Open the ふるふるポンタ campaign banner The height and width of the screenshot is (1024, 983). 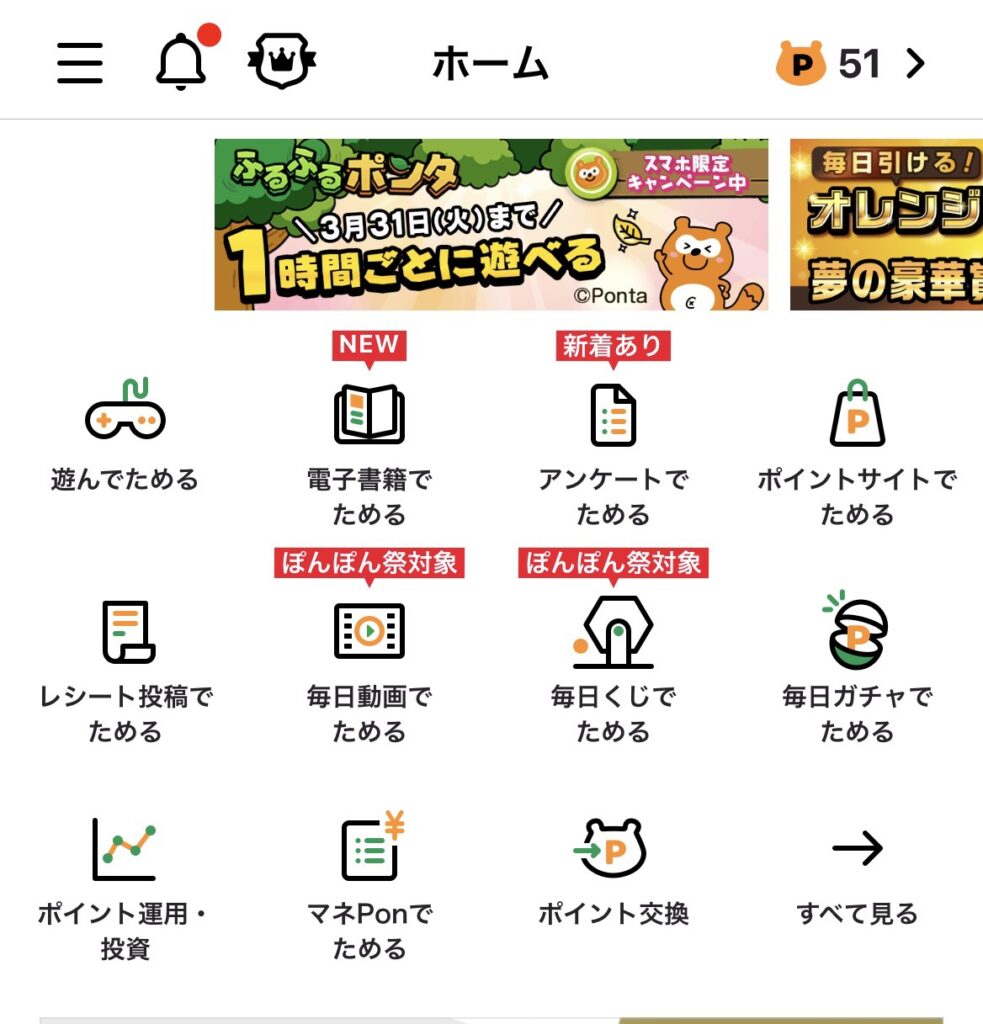click(x=491, y=224)
